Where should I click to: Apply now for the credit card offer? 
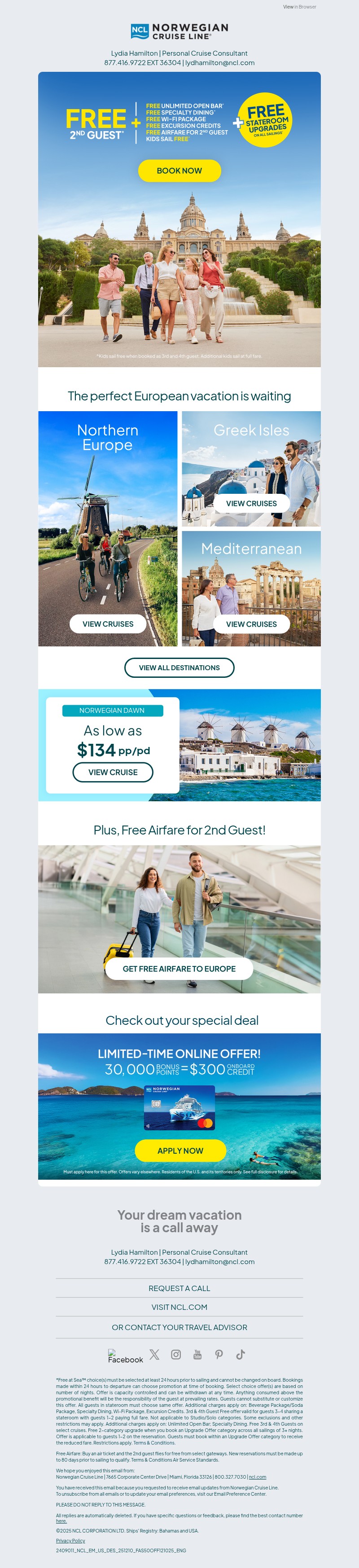(180, 1151)
